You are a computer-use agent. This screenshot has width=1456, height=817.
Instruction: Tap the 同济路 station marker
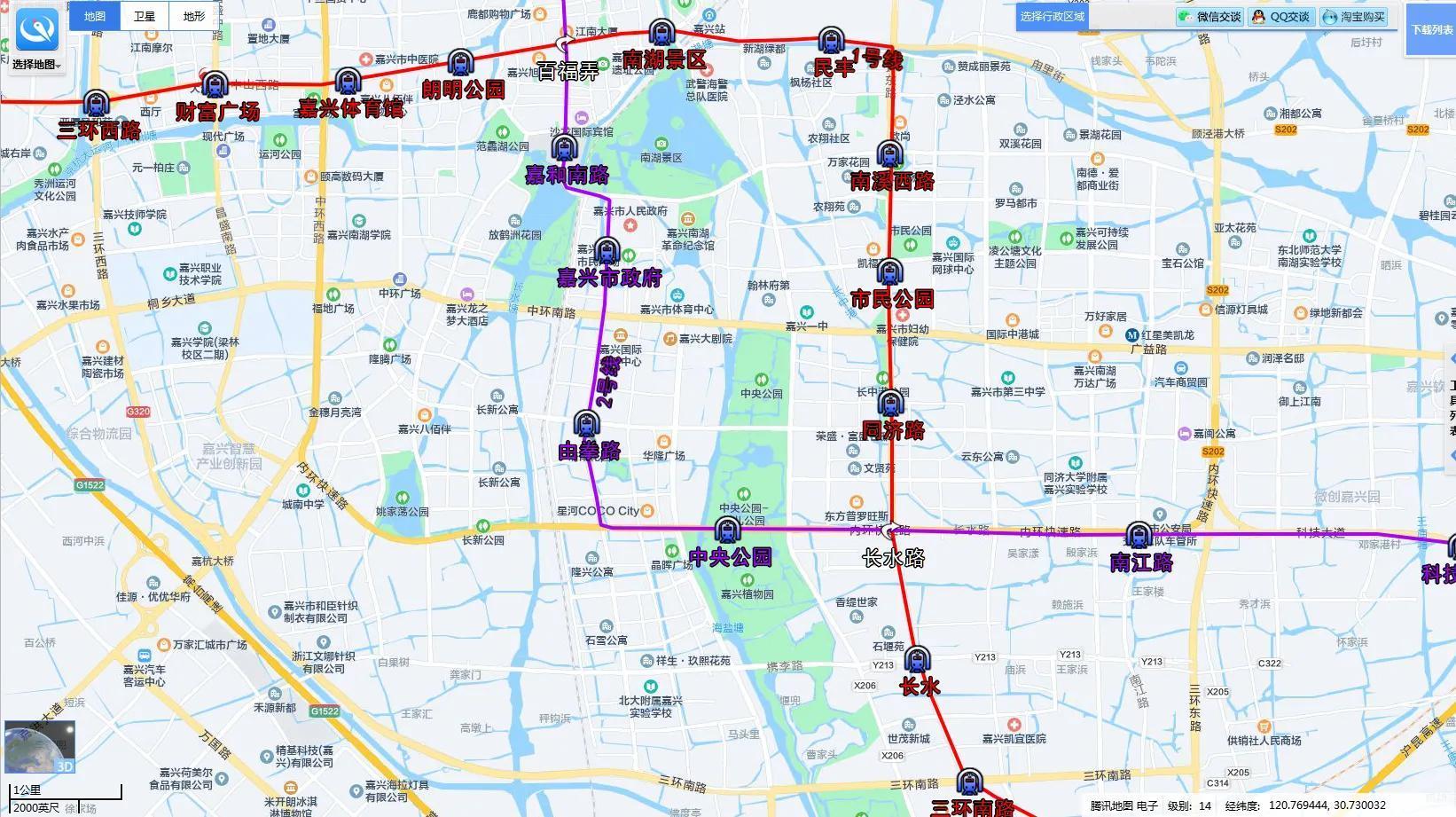tap(890, 405)
